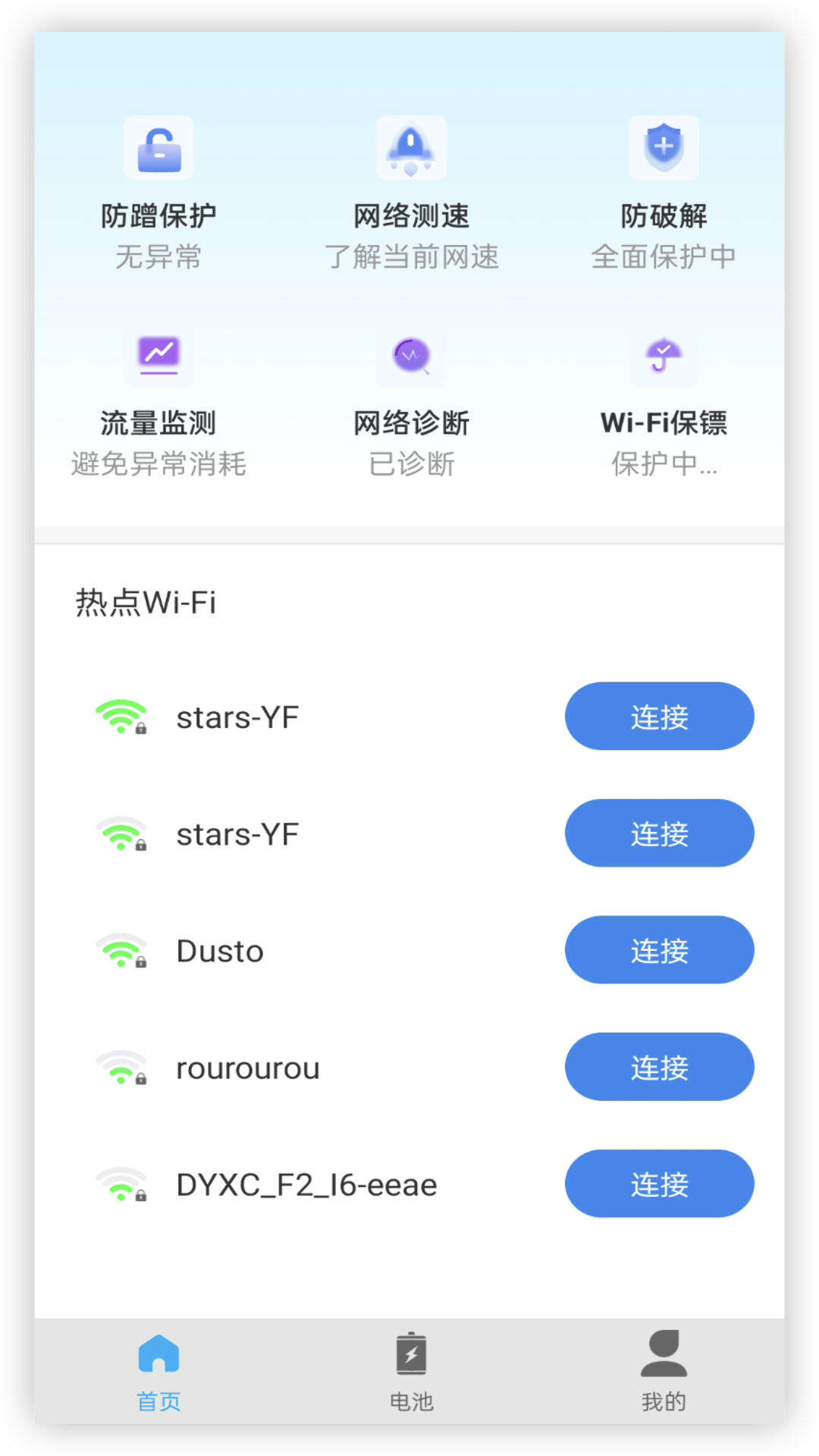Connect to the second stars-YF entry

659,833
